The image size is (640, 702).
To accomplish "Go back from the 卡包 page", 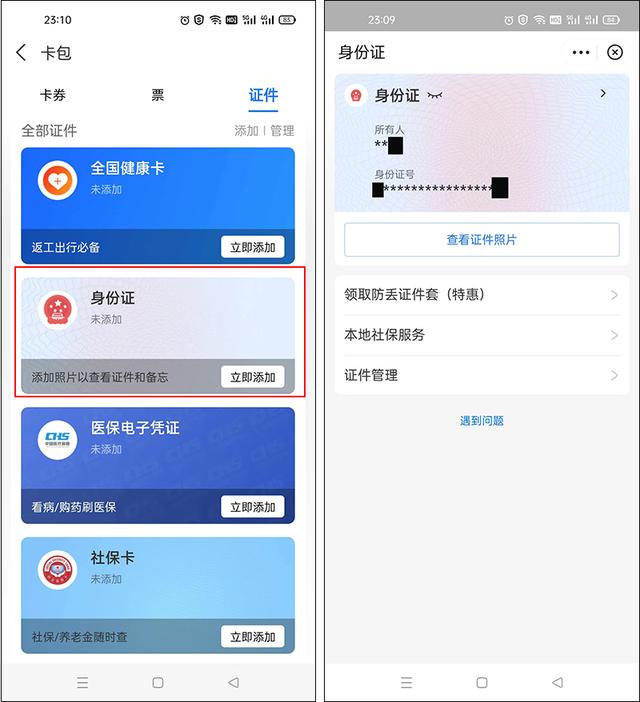I will 22,53.
